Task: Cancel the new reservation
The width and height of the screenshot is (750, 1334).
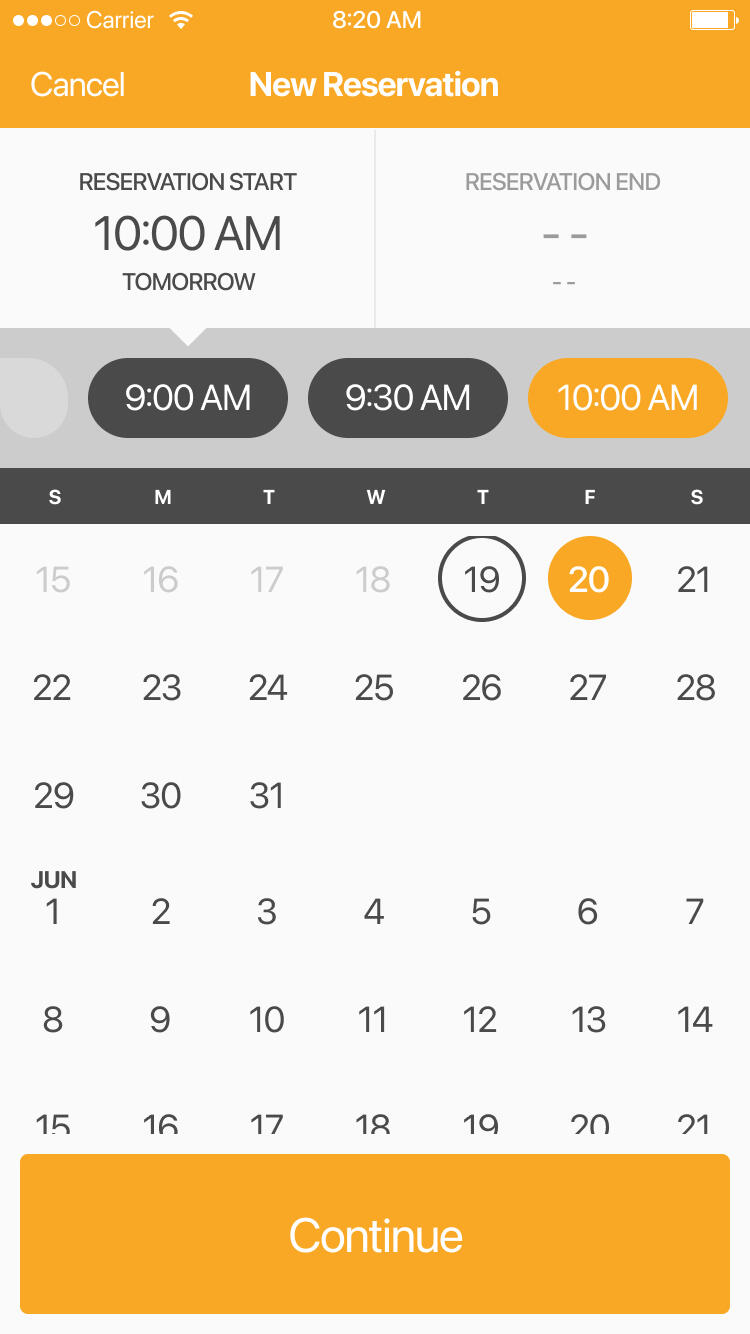Action: (x=77, y=85)
